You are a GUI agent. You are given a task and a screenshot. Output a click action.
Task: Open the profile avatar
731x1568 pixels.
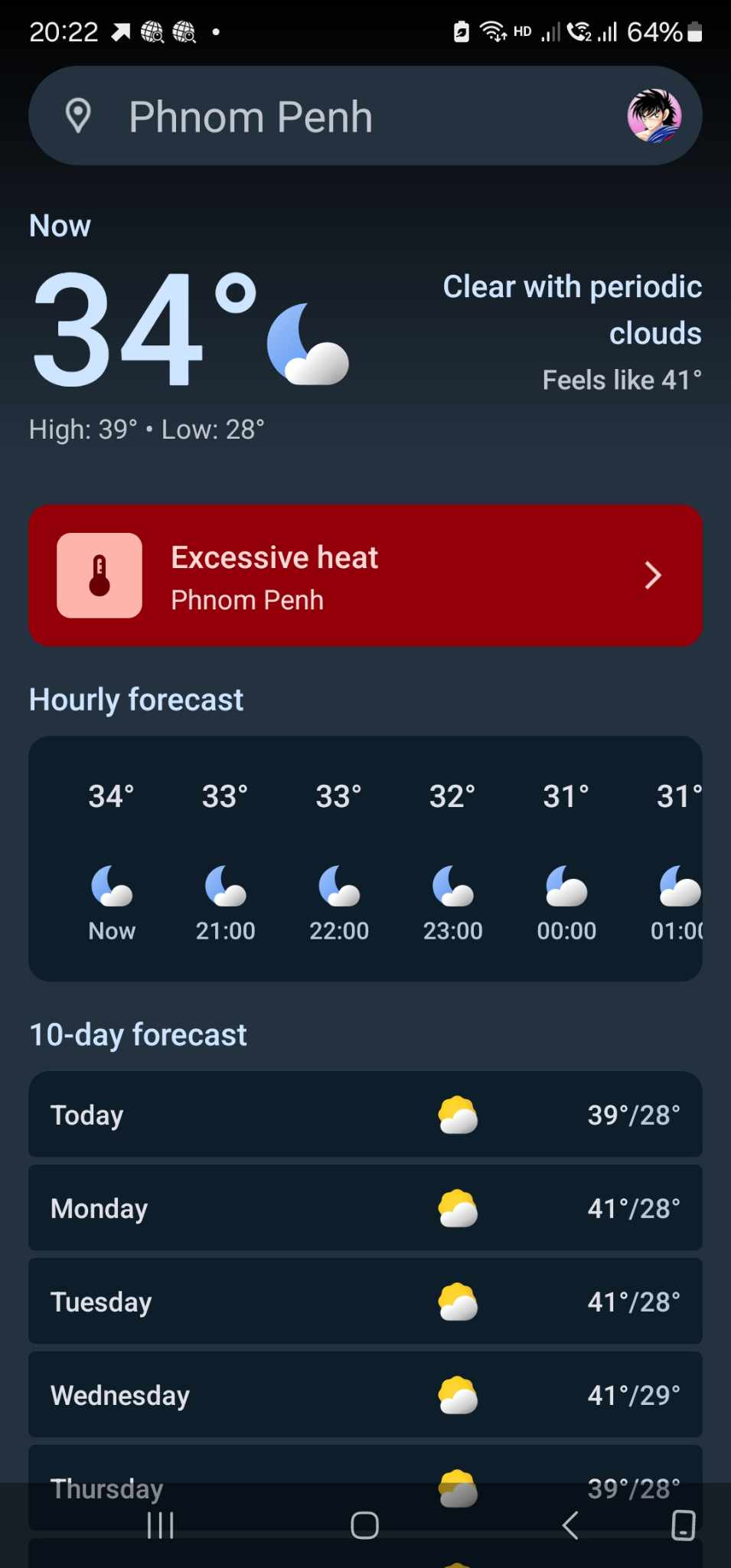(654, 116)
